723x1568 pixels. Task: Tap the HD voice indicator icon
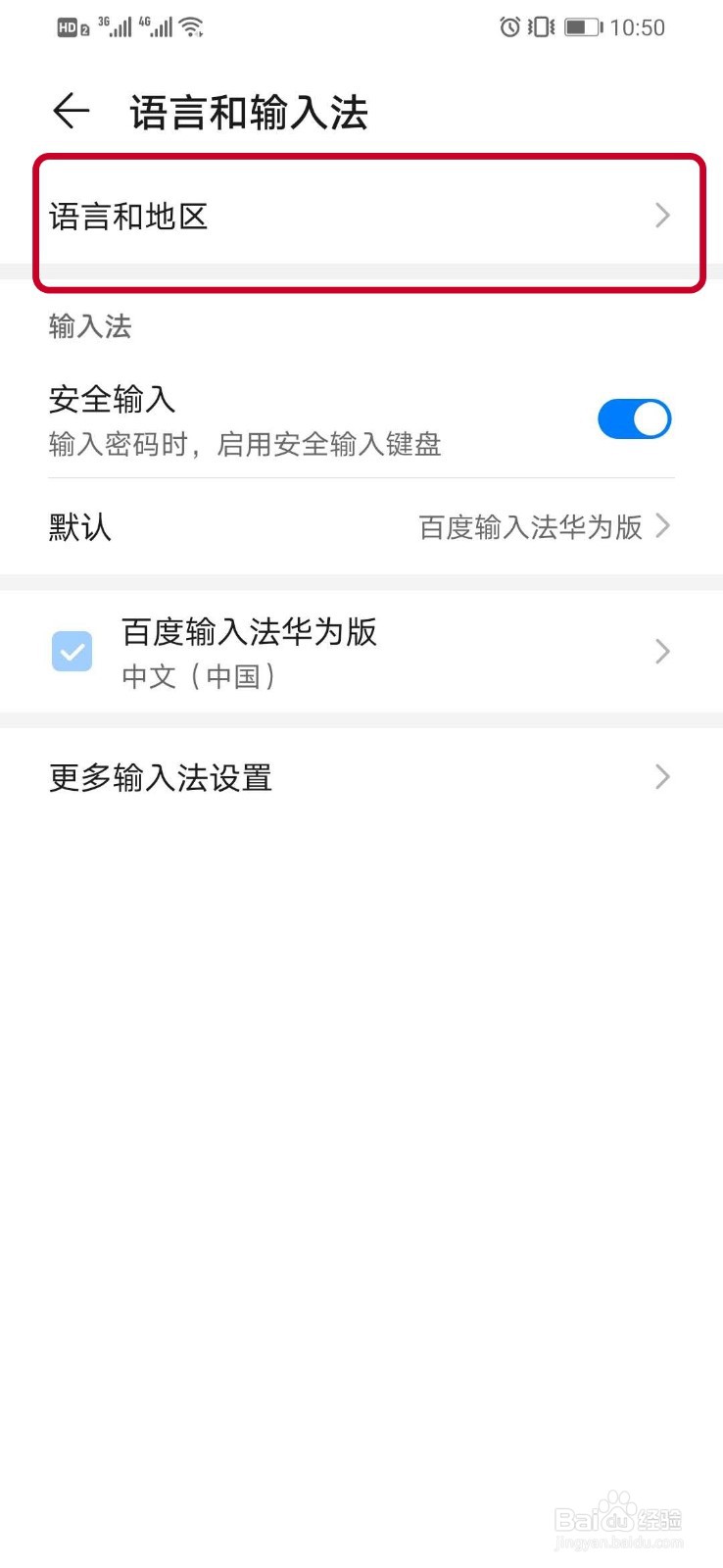click(70, 26)
